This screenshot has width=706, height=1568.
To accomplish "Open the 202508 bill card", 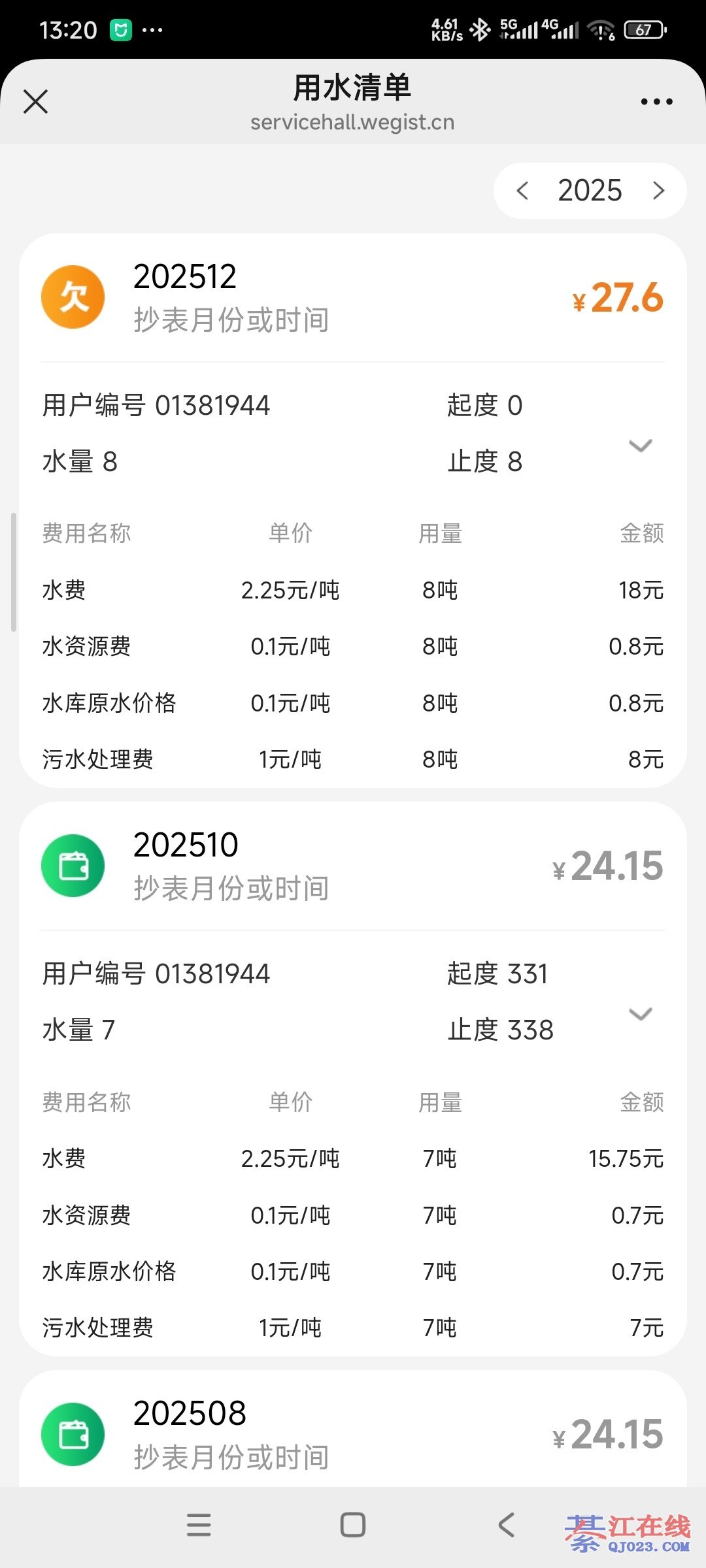I will tap(353, 1435).
